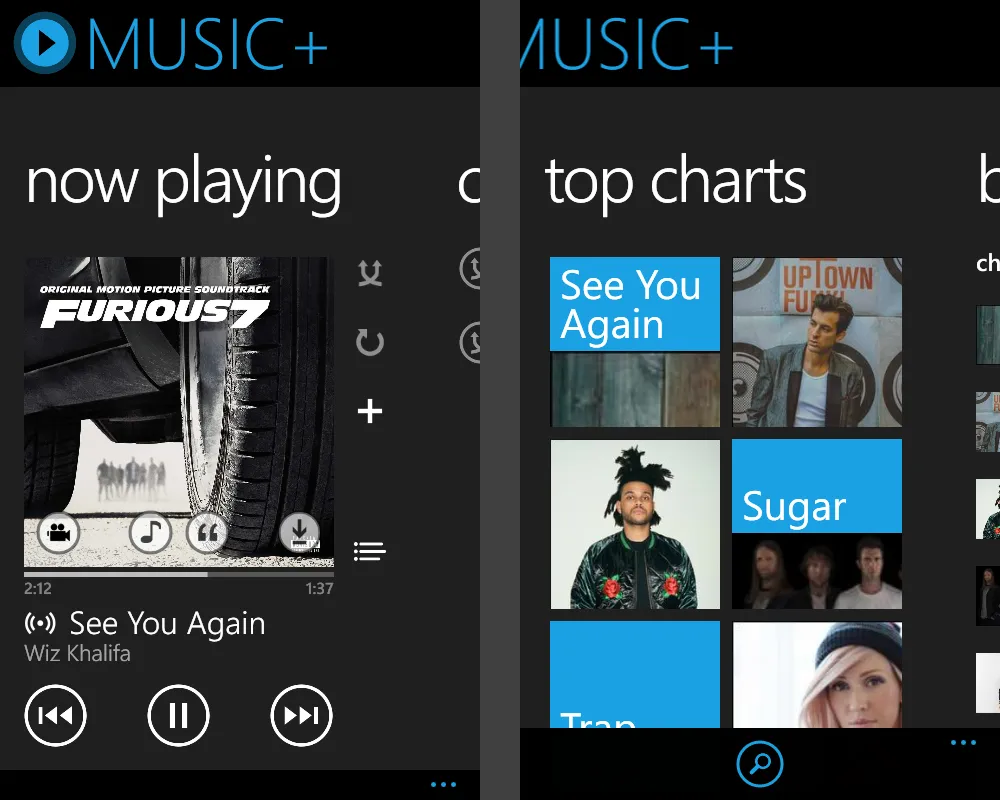The height and width of the screenshot is (800, 1000).
Task: Tap the music note icon on album art
Action: [150, 532]
